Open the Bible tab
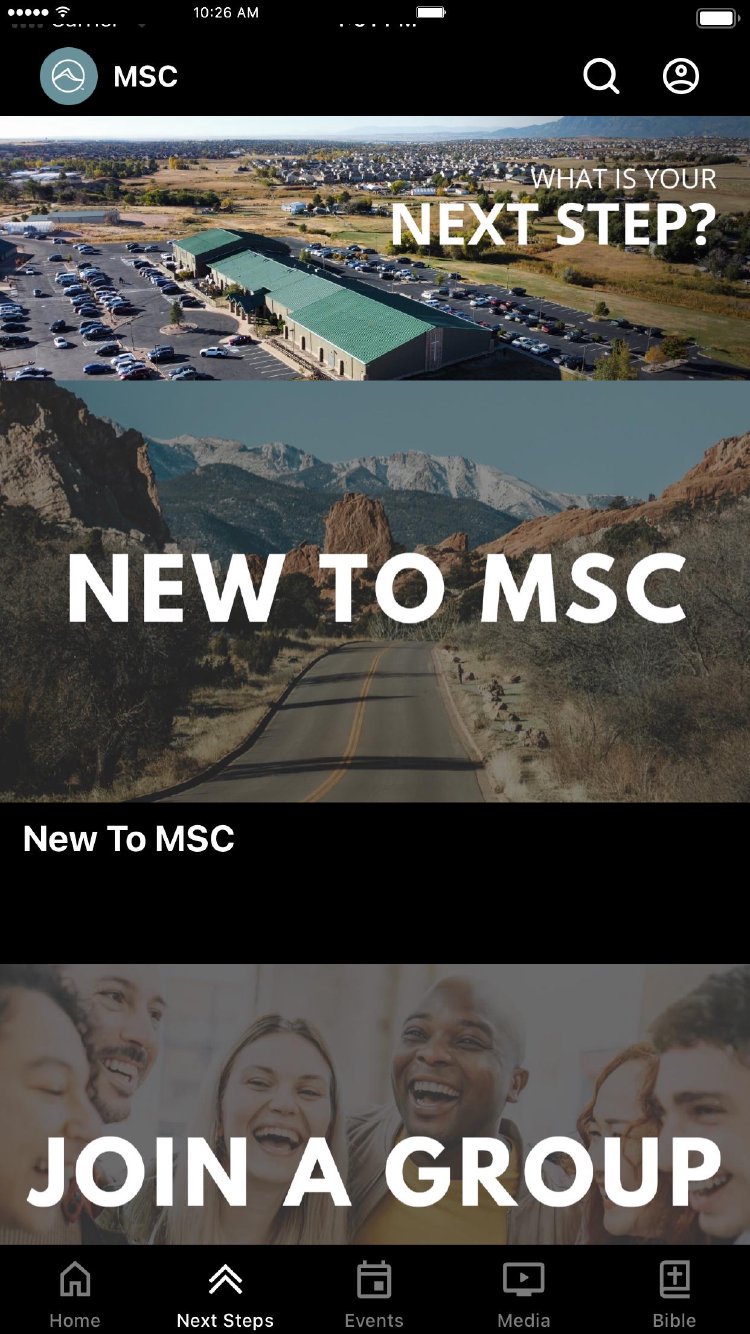 (675, 1294)
